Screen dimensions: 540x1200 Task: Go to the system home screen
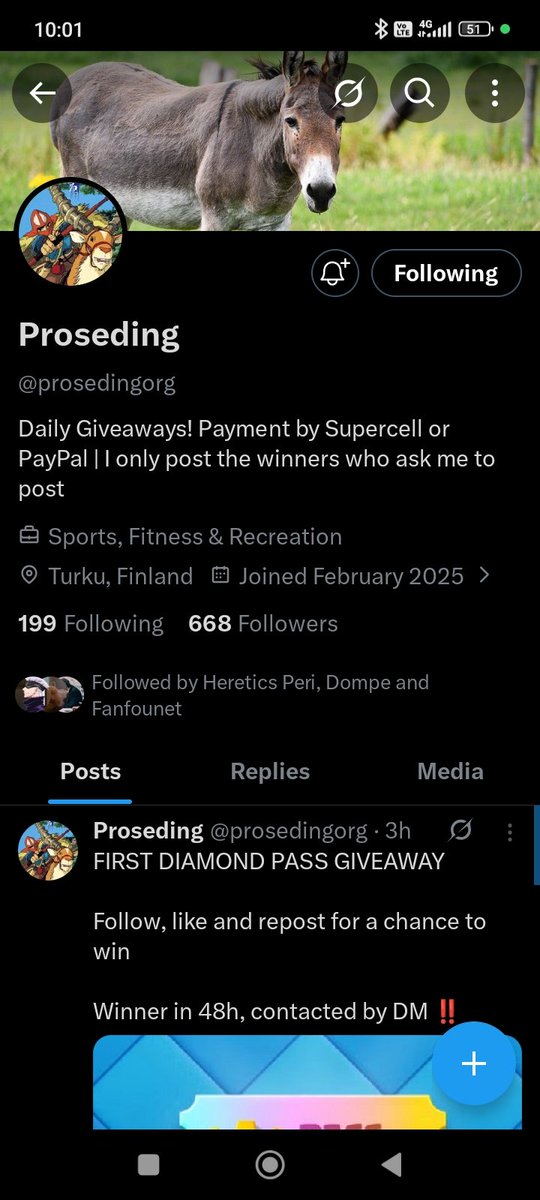(269, 1164)
